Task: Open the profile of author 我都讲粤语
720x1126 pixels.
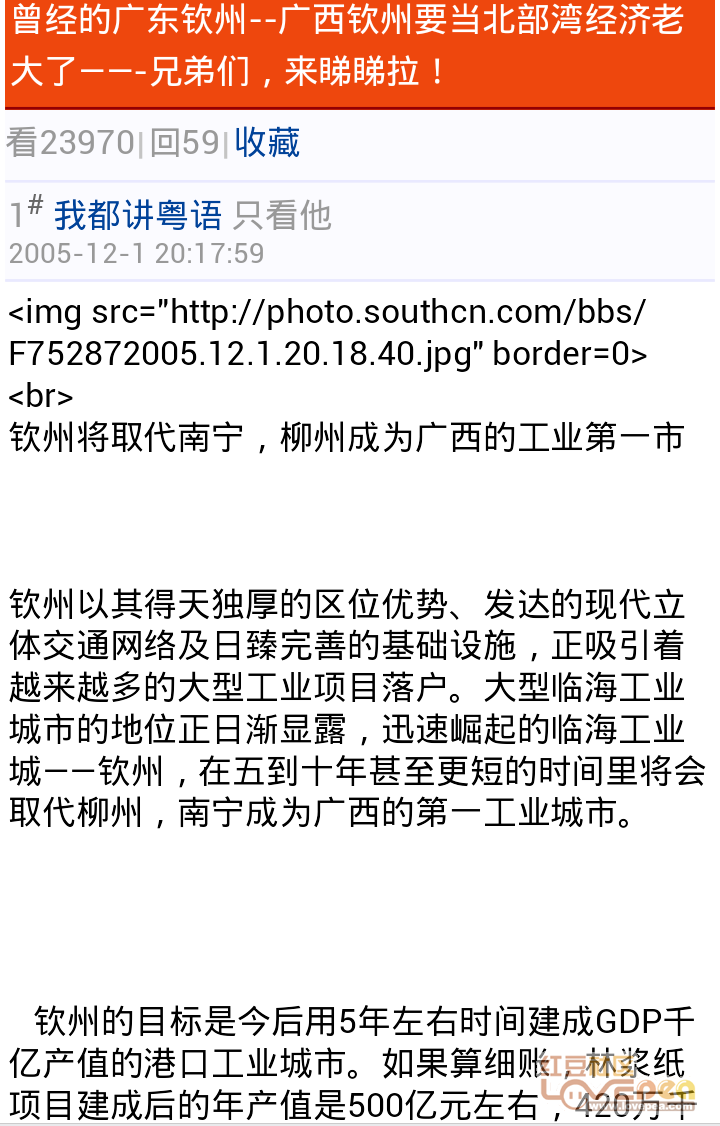Action: pyautogui.click(x=138, y=215)
